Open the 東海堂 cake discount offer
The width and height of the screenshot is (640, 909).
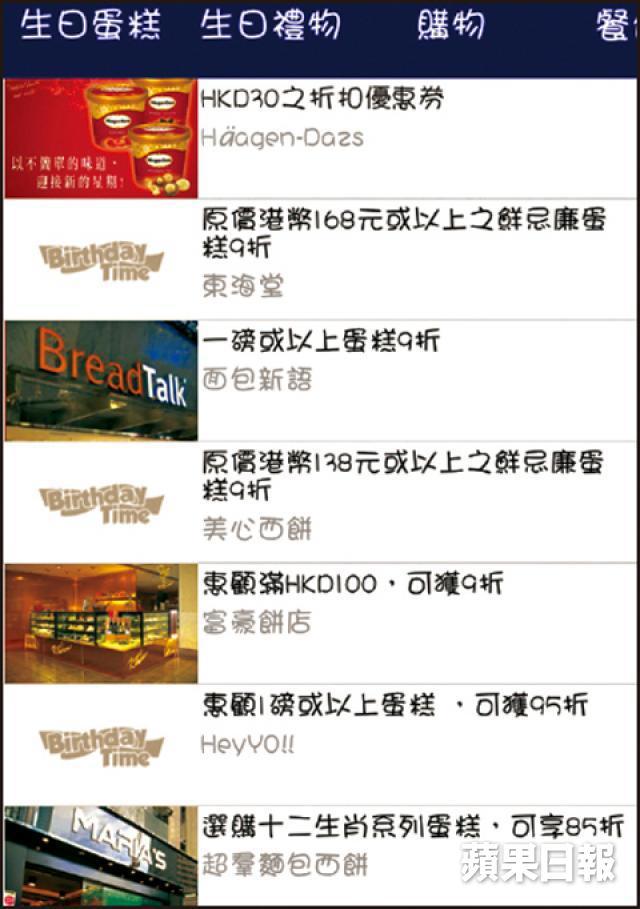(320, 258)
